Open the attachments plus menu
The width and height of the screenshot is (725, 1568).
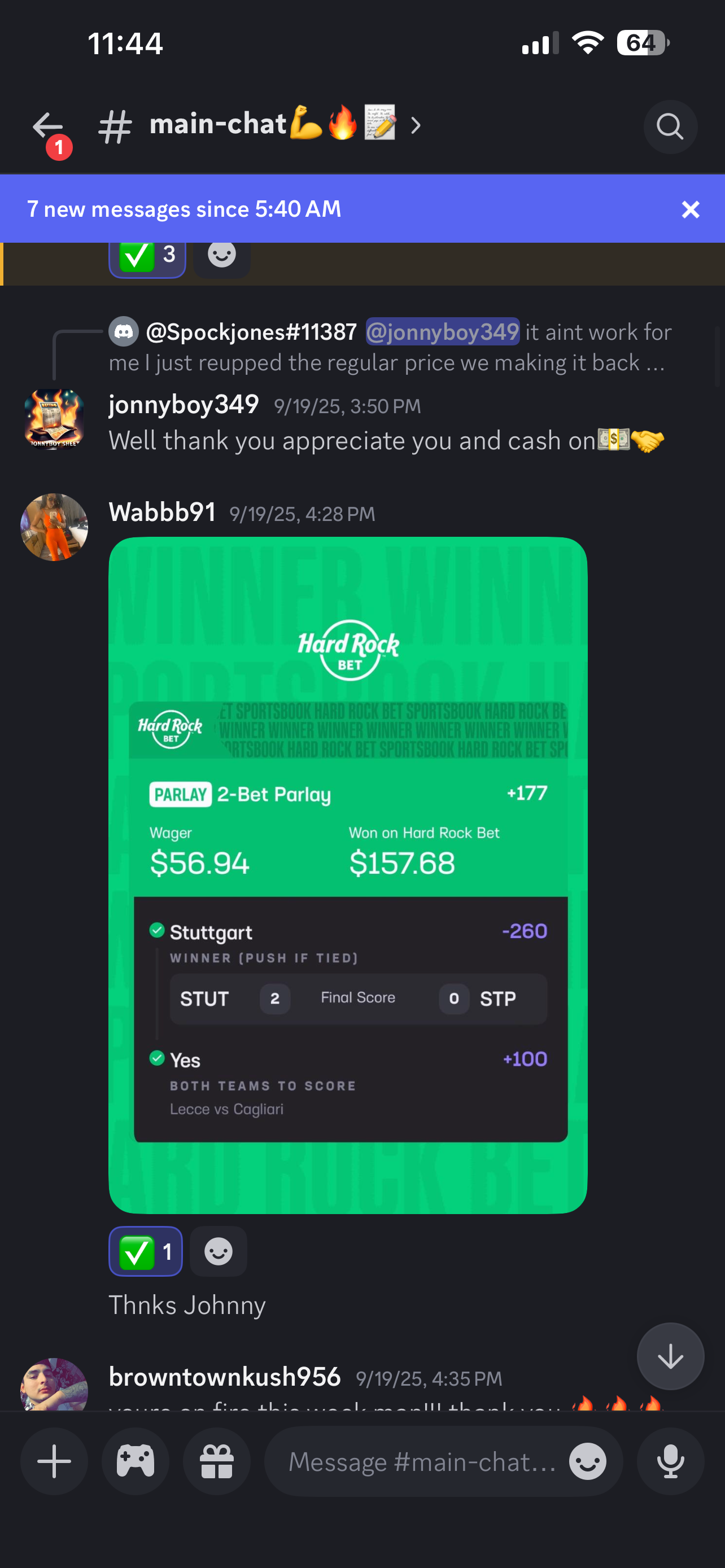pyautogui.click(x=54, y=1461)
